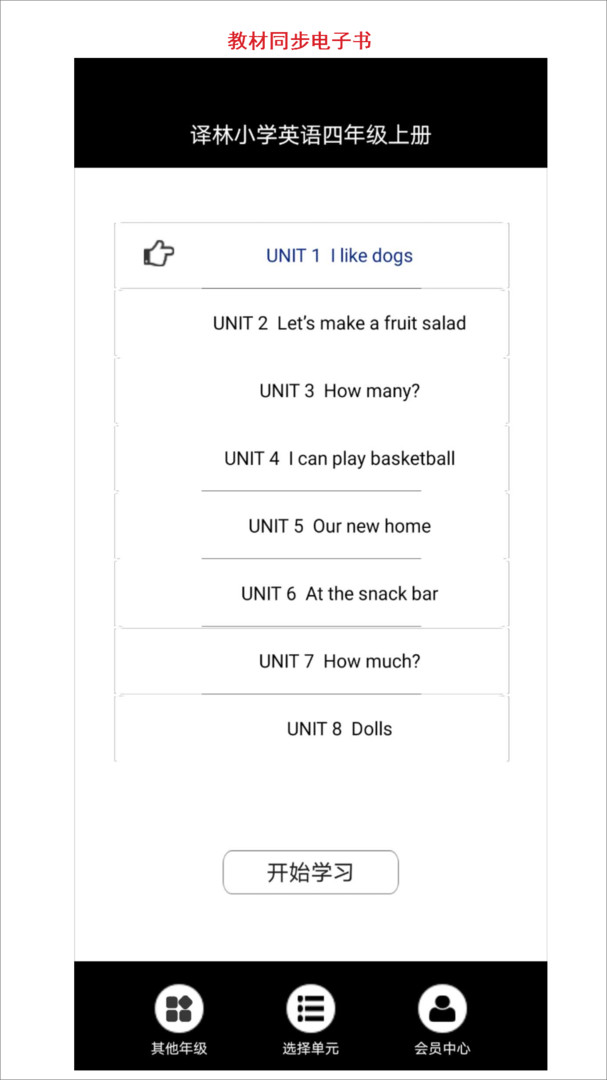The width and height of the screenshot is (607, 1080).
Task: Open the 会员中心 tab
Action: (x=442, y=1018)
